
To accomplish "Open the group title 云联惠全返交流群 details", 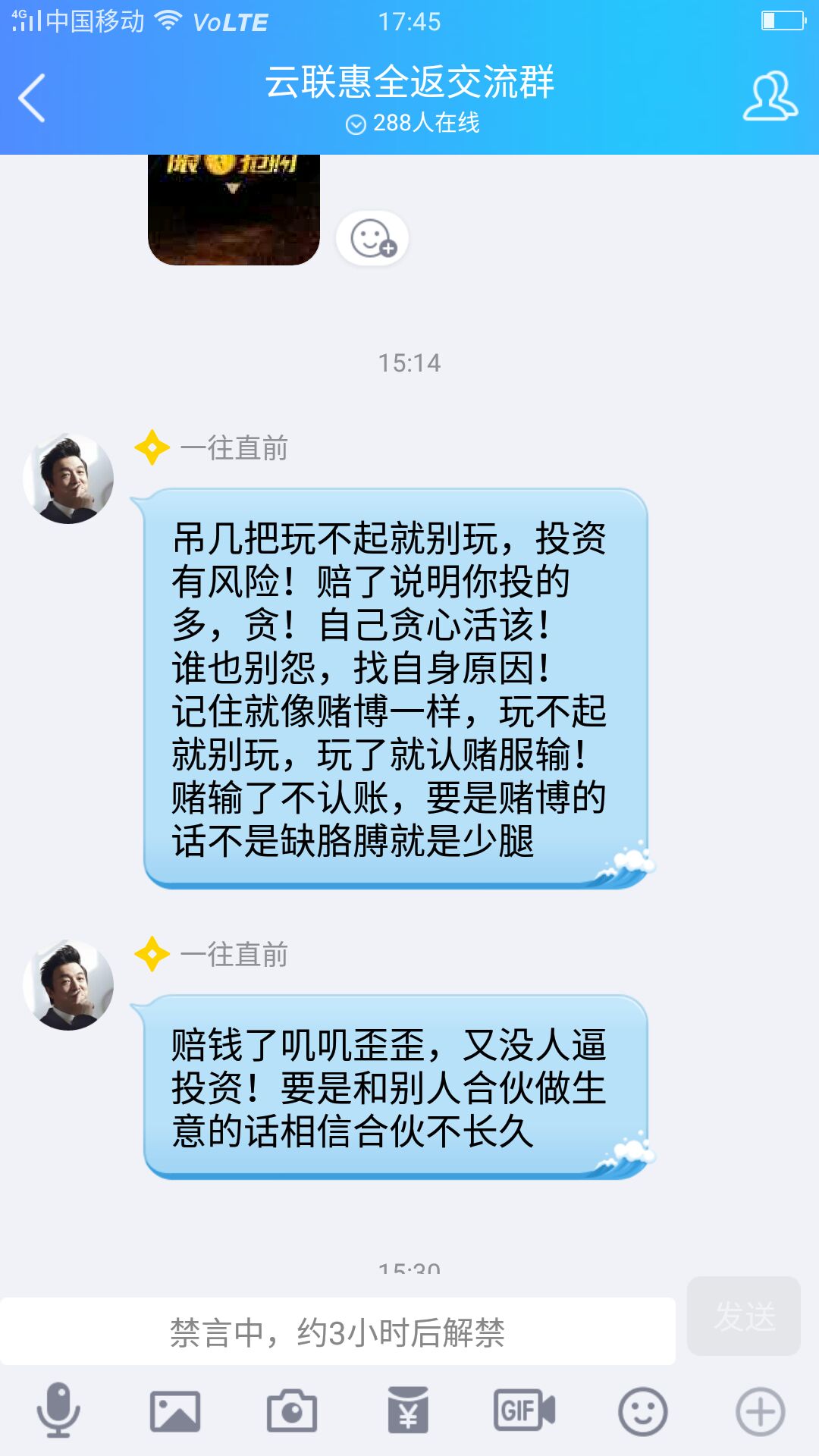I will (x=409, y=85).
